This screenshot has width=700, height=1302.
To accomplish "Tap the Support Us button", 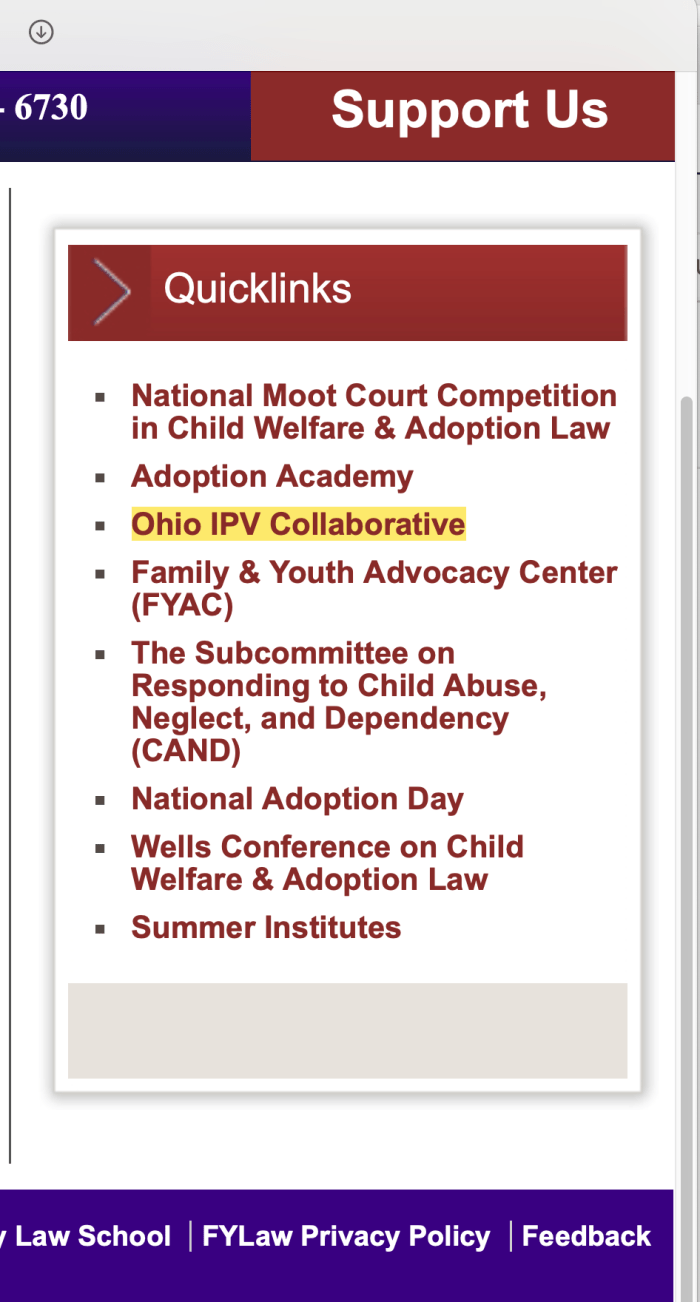I will (469, 110).
